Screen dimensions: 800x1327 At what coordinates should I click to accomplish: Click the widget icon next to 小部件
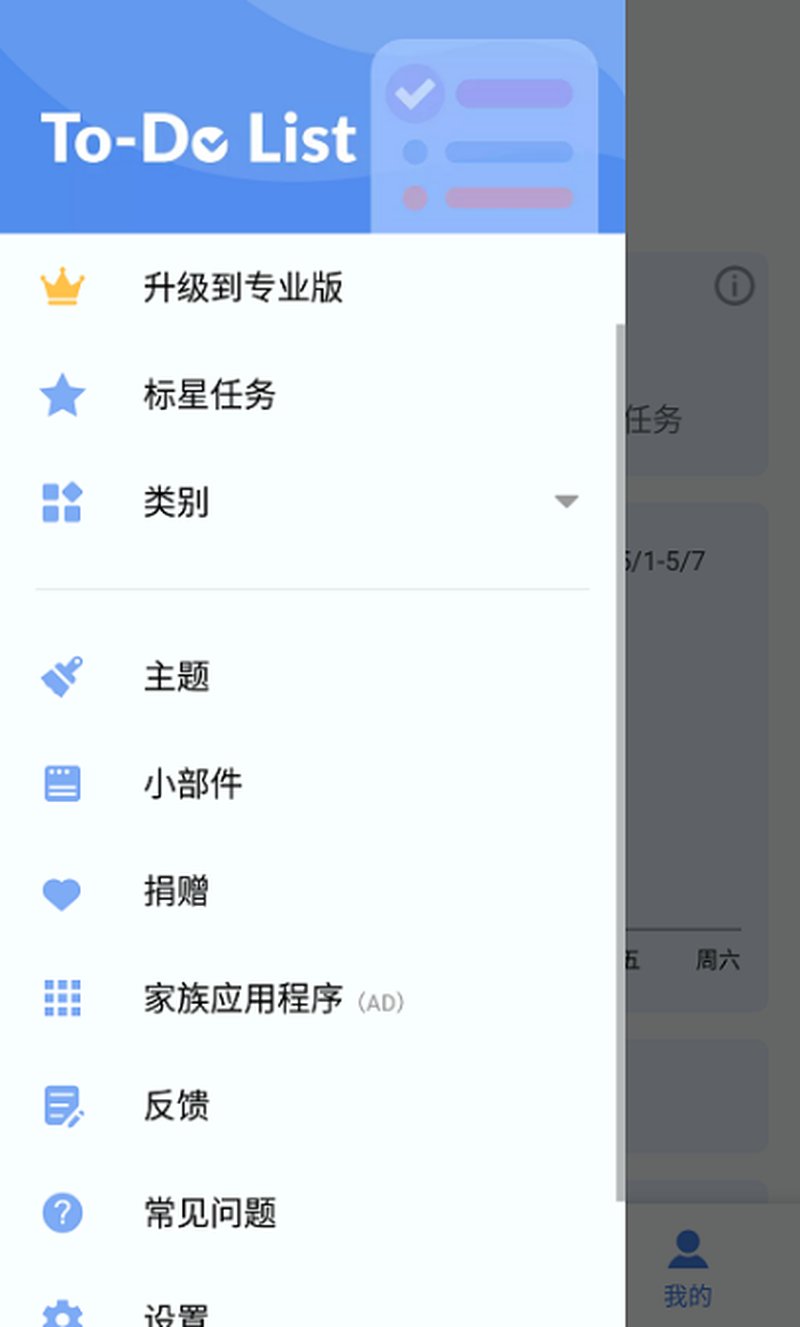pos(62,783)
